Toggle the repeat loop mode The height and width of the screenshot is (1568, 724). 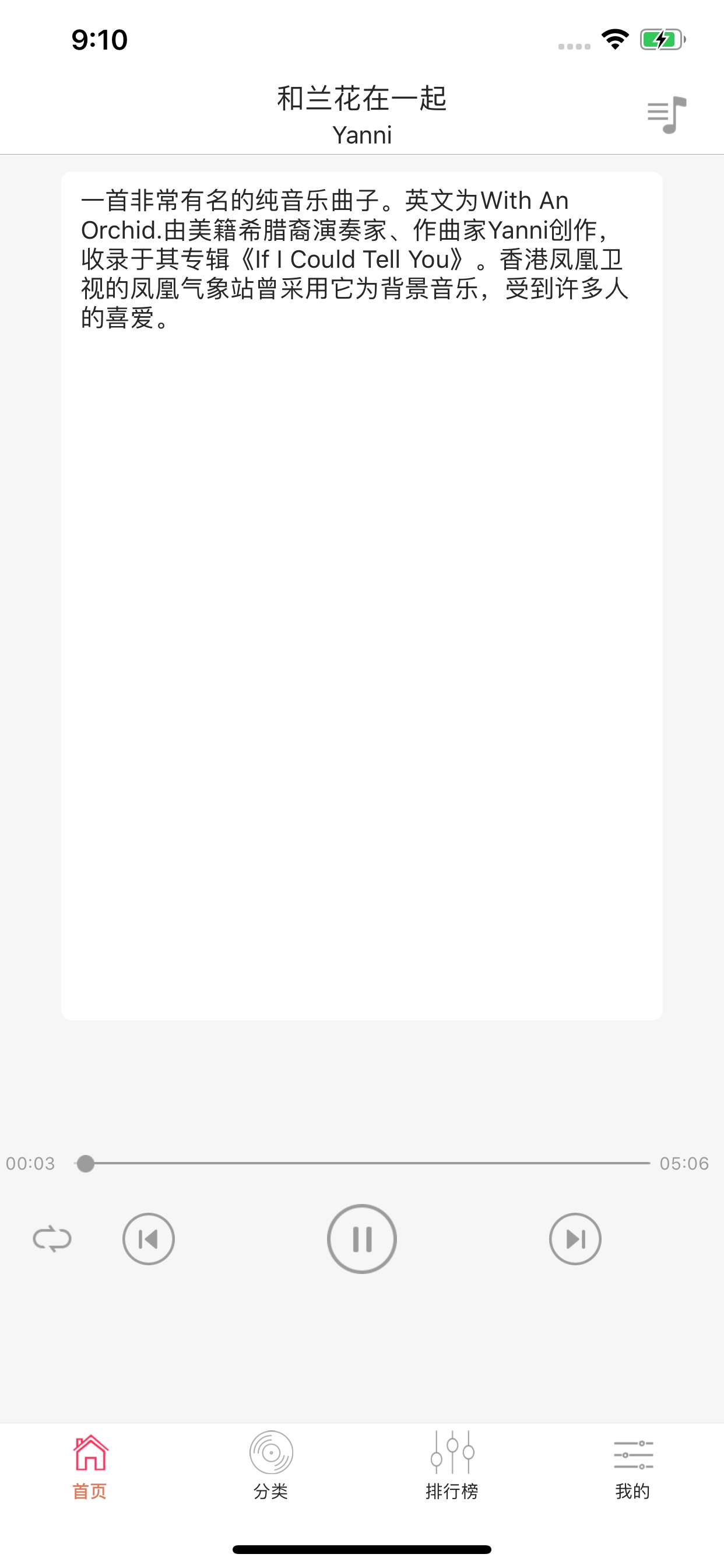pyautogui.click(x=52, y=1238)
